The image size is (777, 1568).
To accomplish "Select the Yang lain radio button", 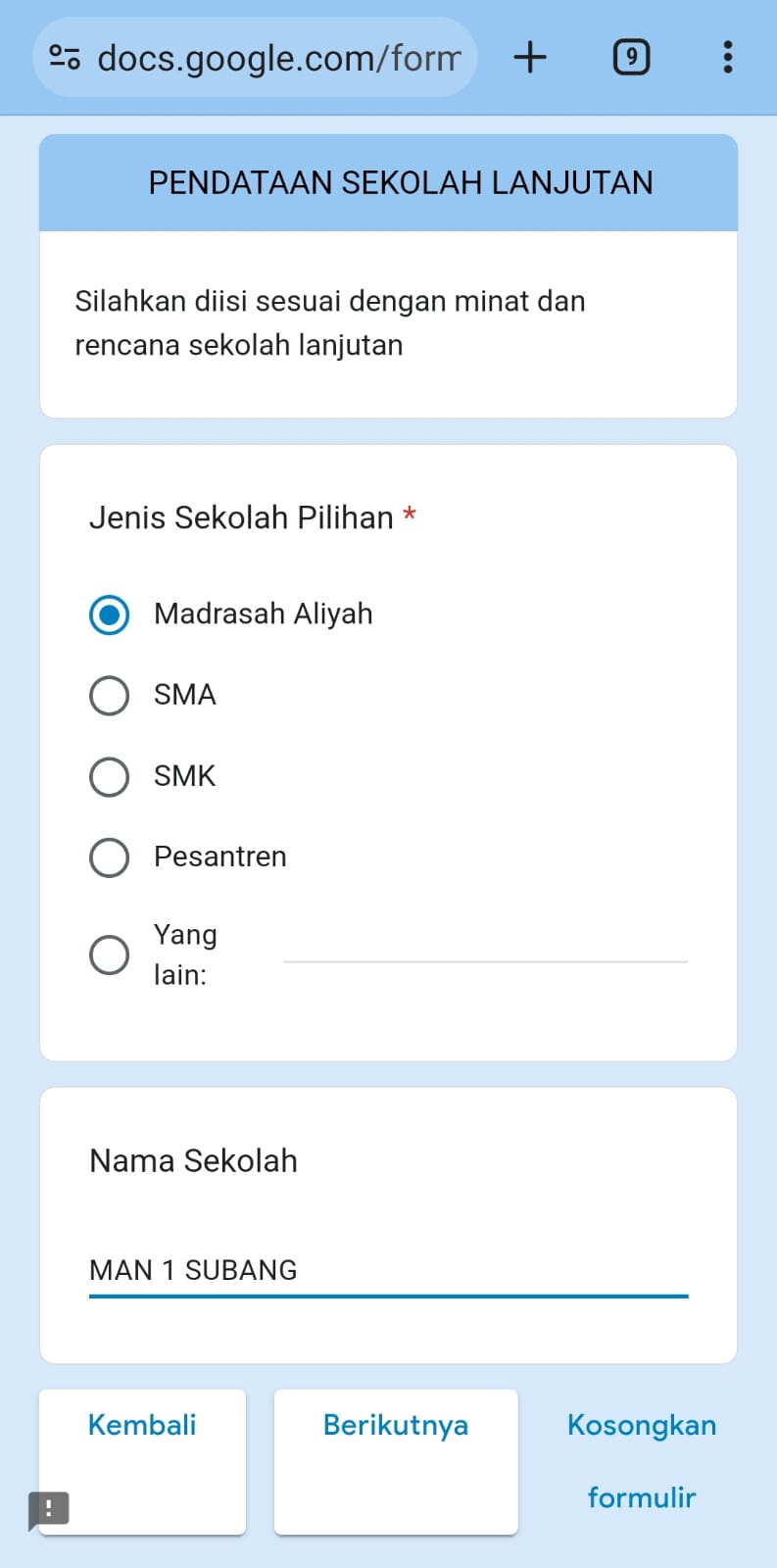I will 109,955.
